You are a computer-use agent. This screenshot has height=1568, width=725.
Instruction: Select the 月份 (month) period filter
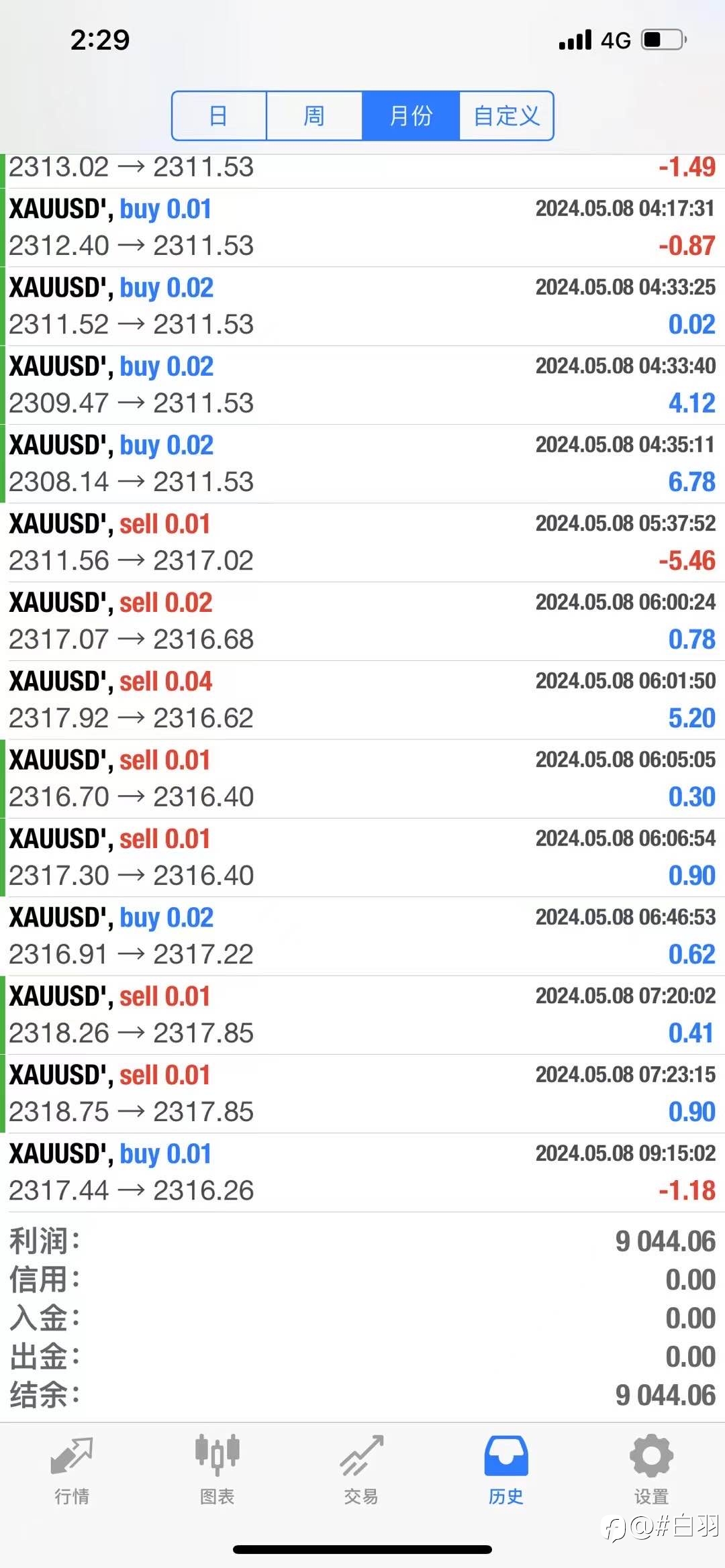[411, 115]
